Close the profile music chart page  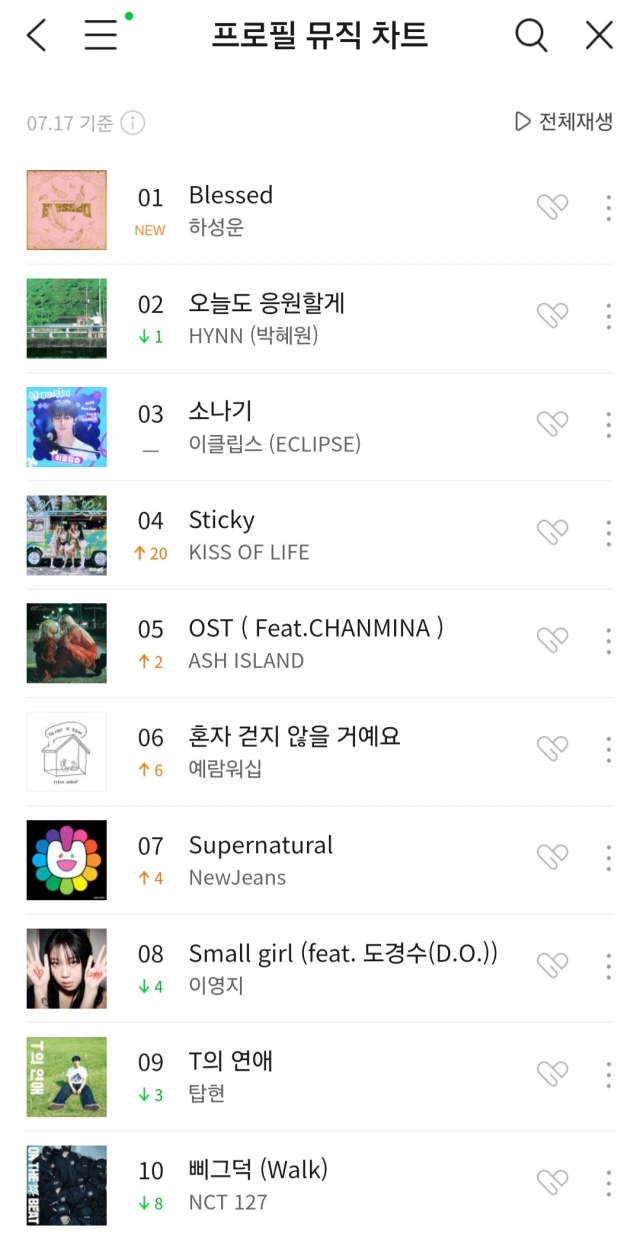(599, 36)
